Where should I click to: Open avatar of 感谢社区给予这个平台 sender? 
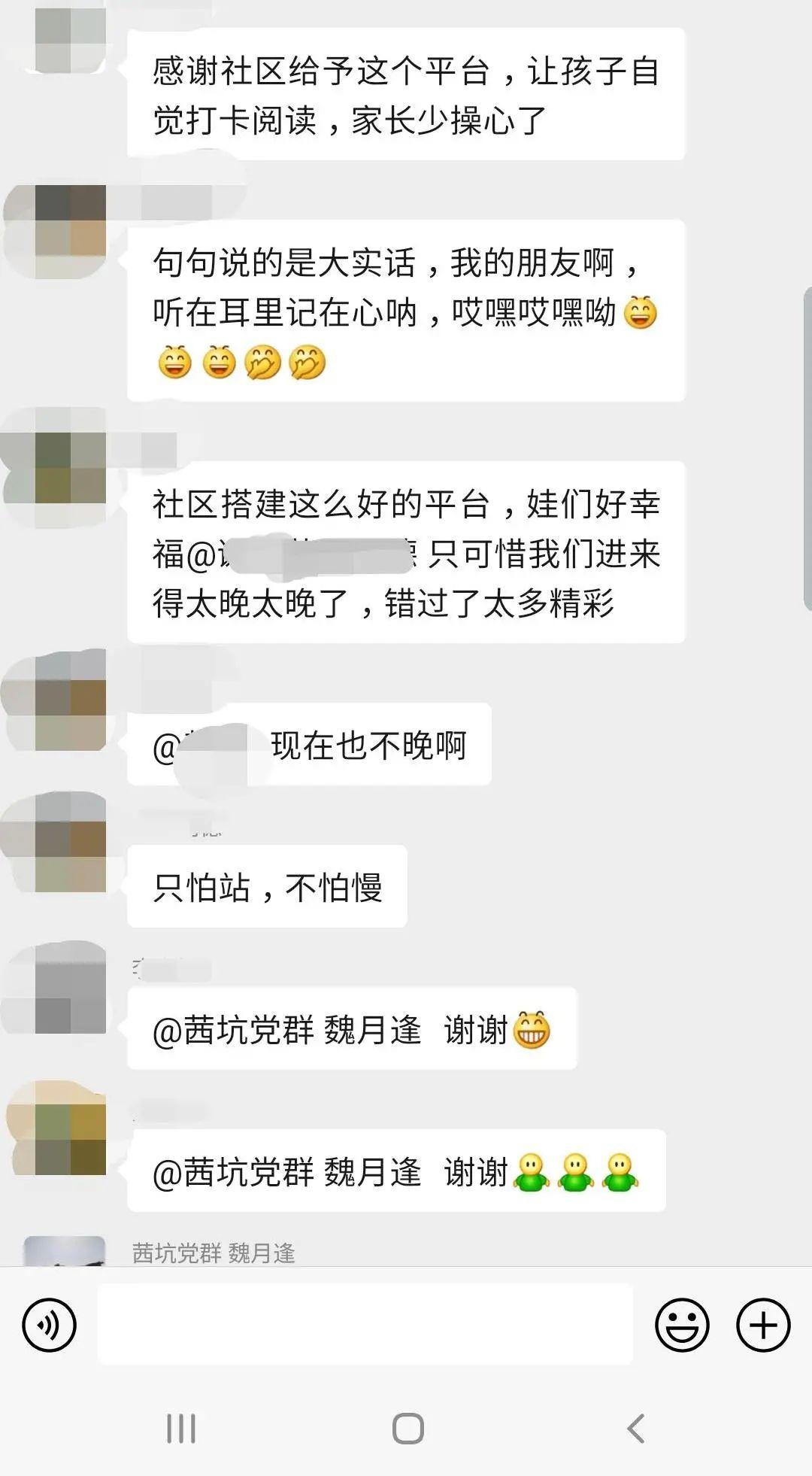(70, 39)
